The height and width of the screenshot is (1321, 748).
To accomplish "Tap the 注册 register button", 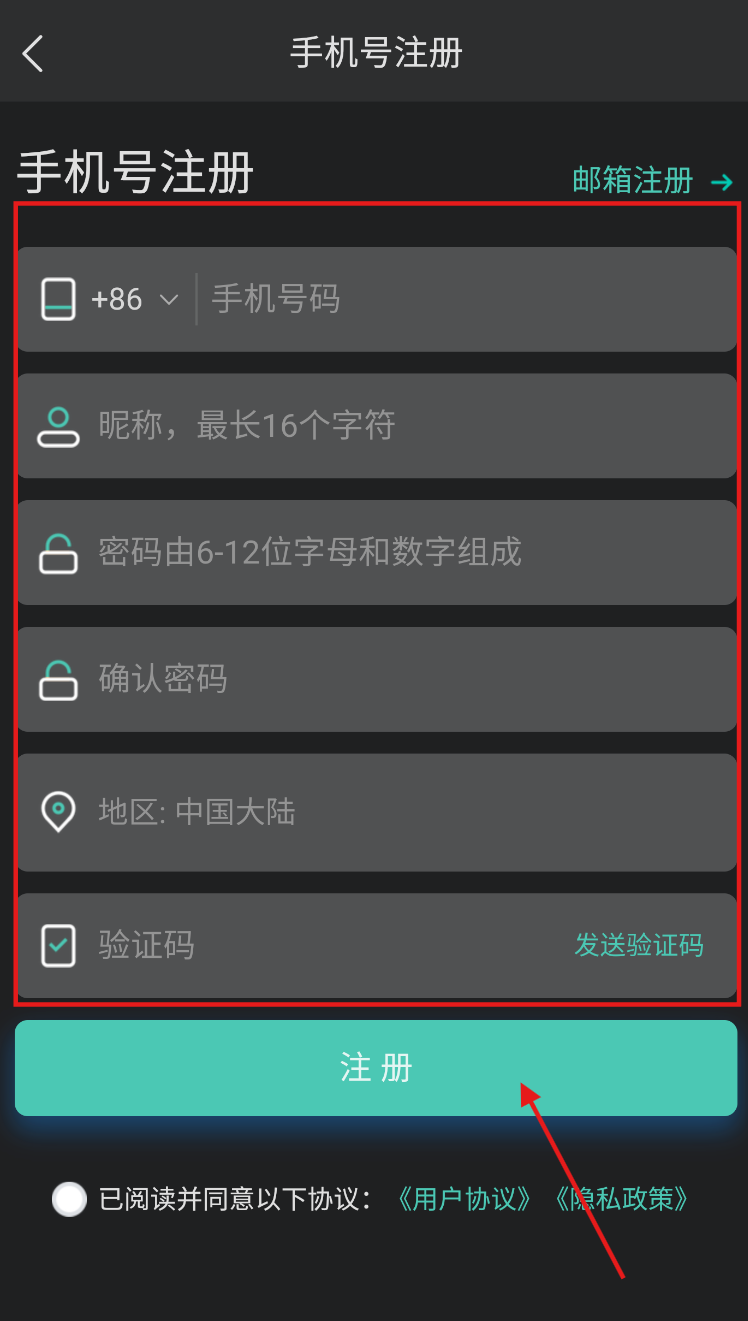I will (x=376, y=1068).
